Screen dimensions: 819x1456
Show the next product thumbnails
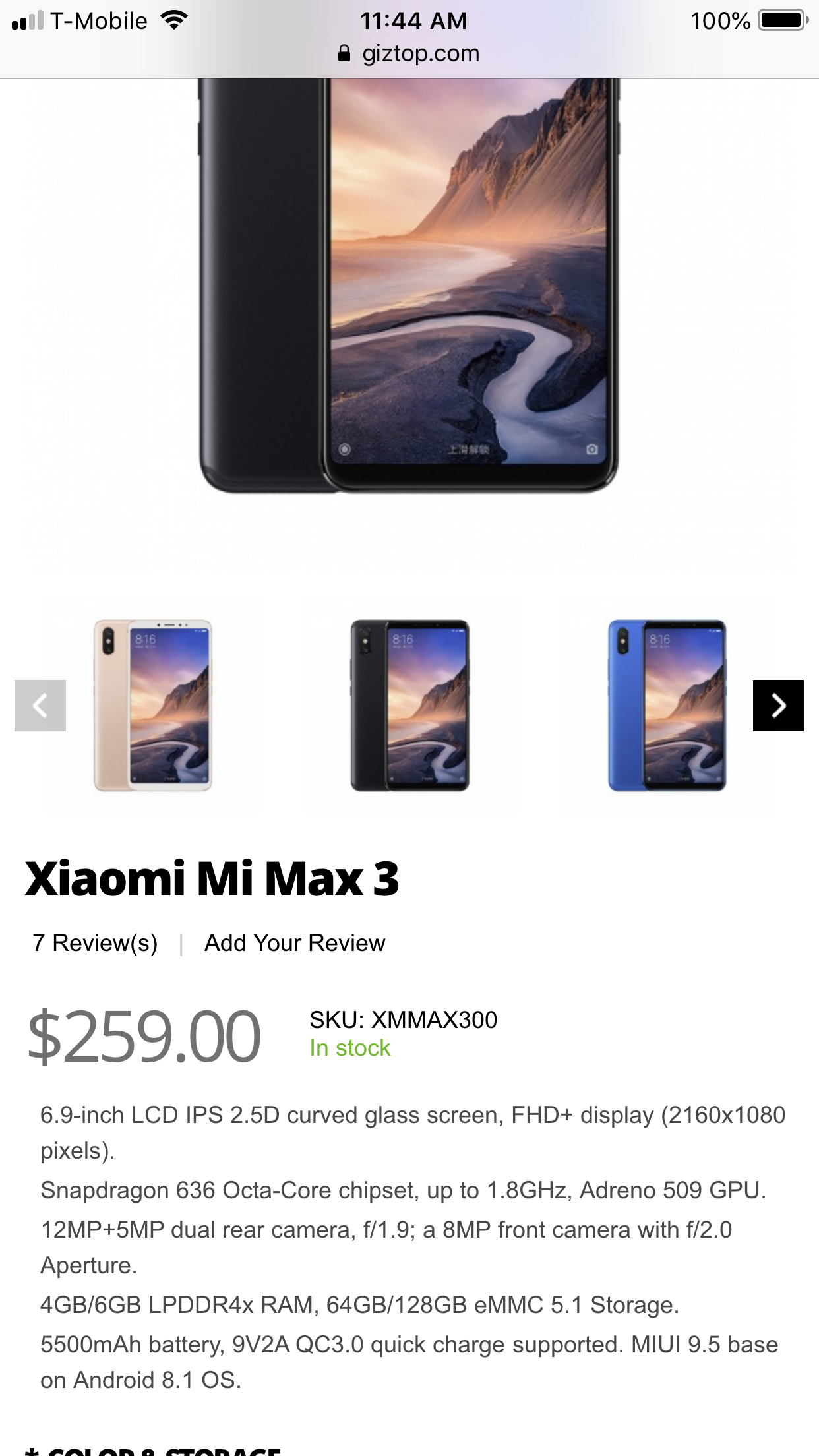(778, 705)
